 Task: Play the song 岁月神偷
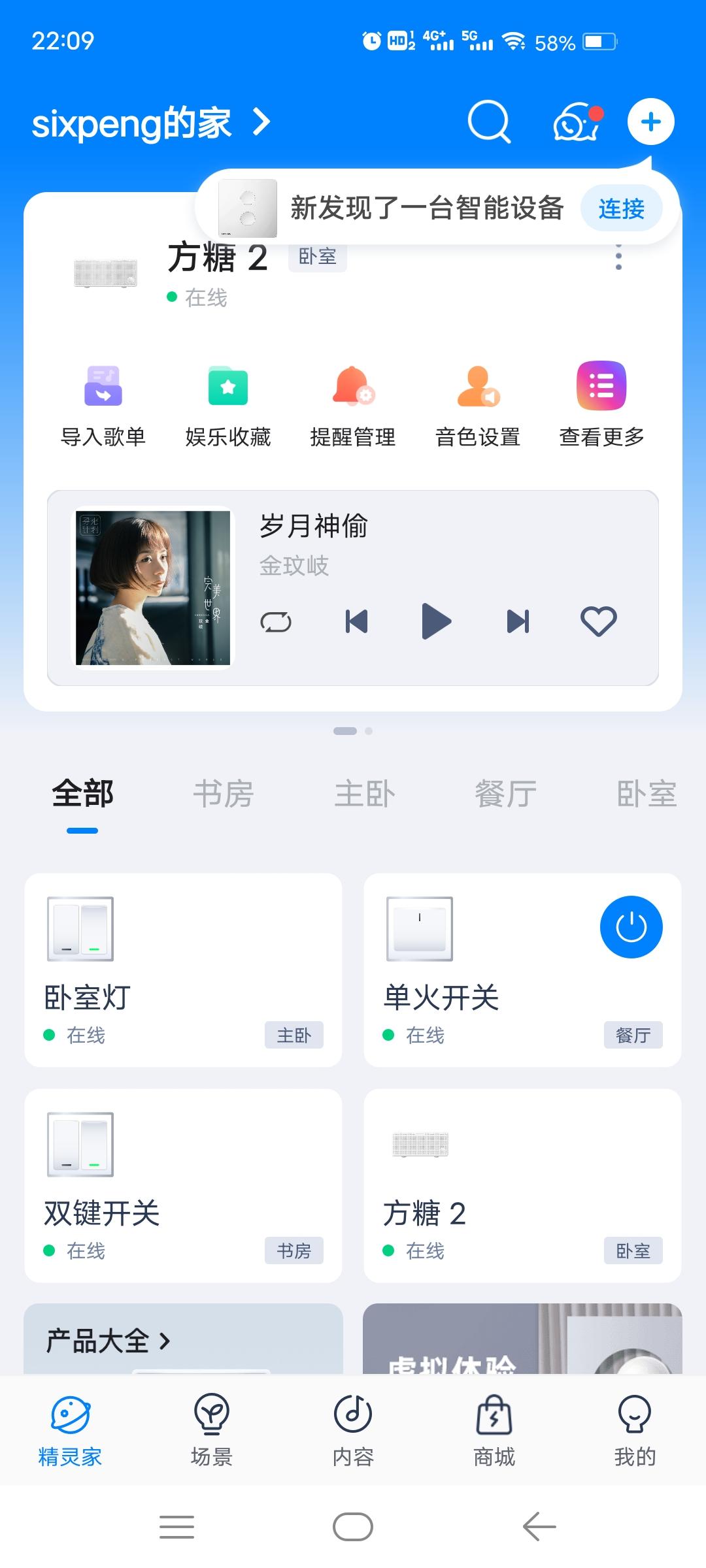(435, 621)
